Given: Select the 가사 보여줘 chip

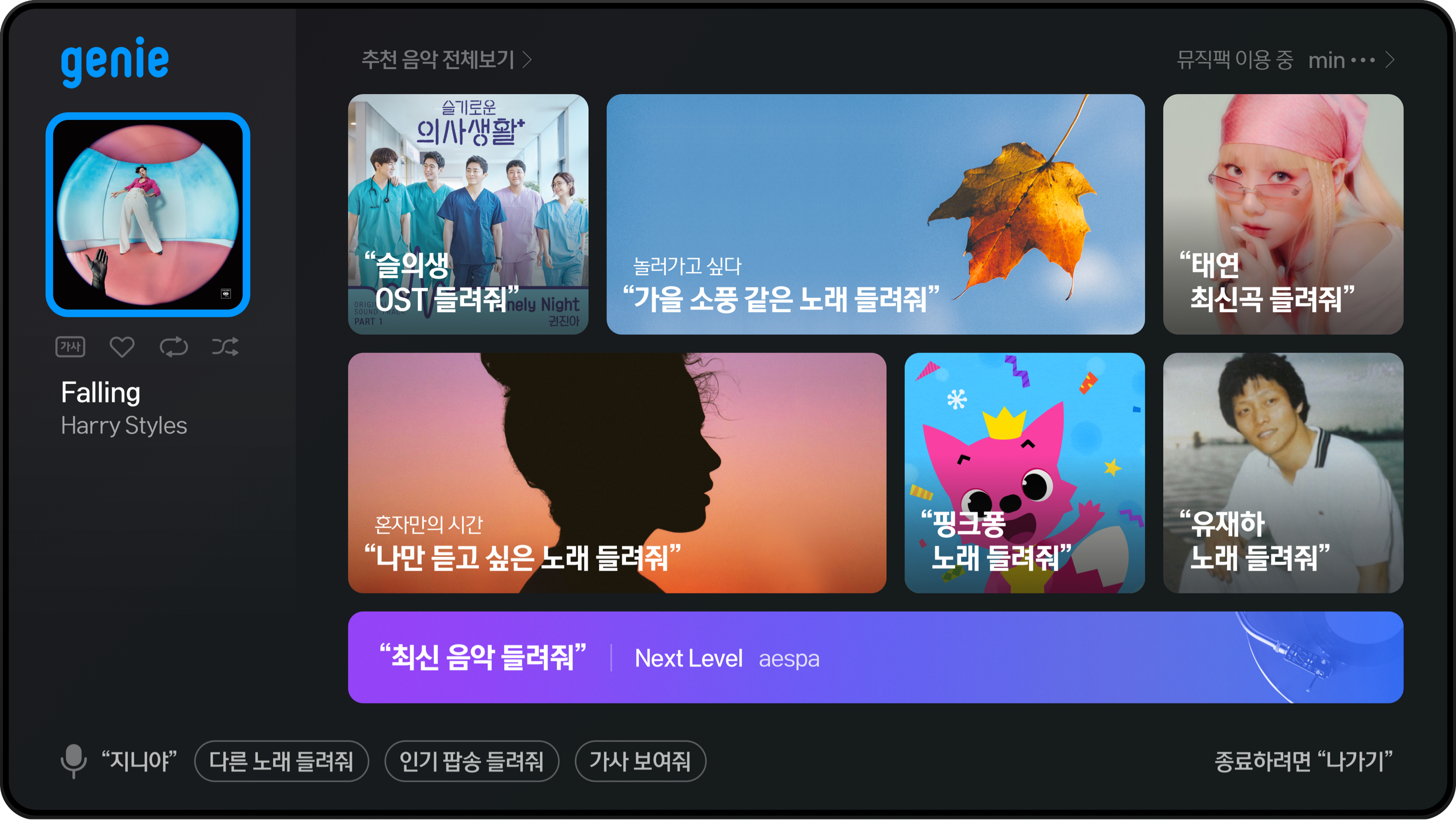Looking at the screenshot, I should click(x=640, y=761).
